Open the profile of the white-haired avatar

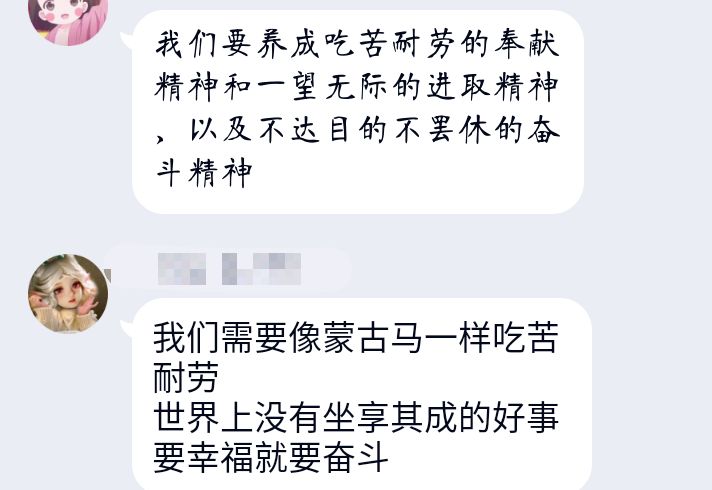68,293
